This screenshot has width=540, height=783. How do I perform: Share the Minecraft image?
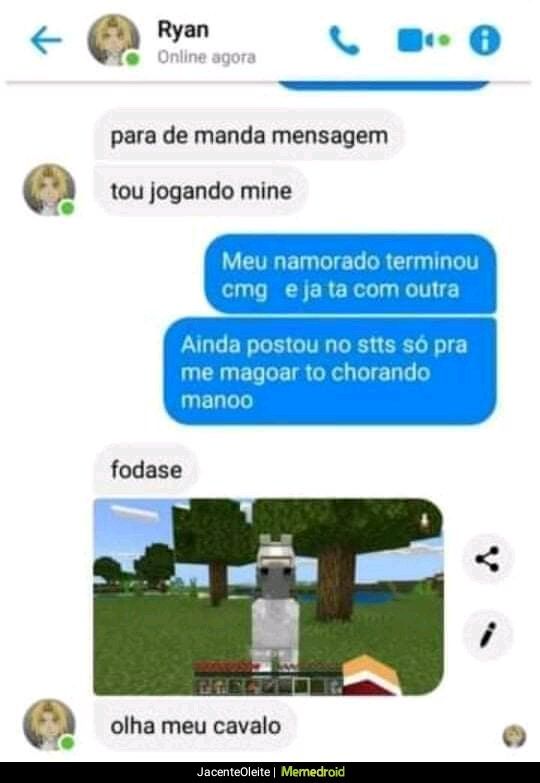487,559
